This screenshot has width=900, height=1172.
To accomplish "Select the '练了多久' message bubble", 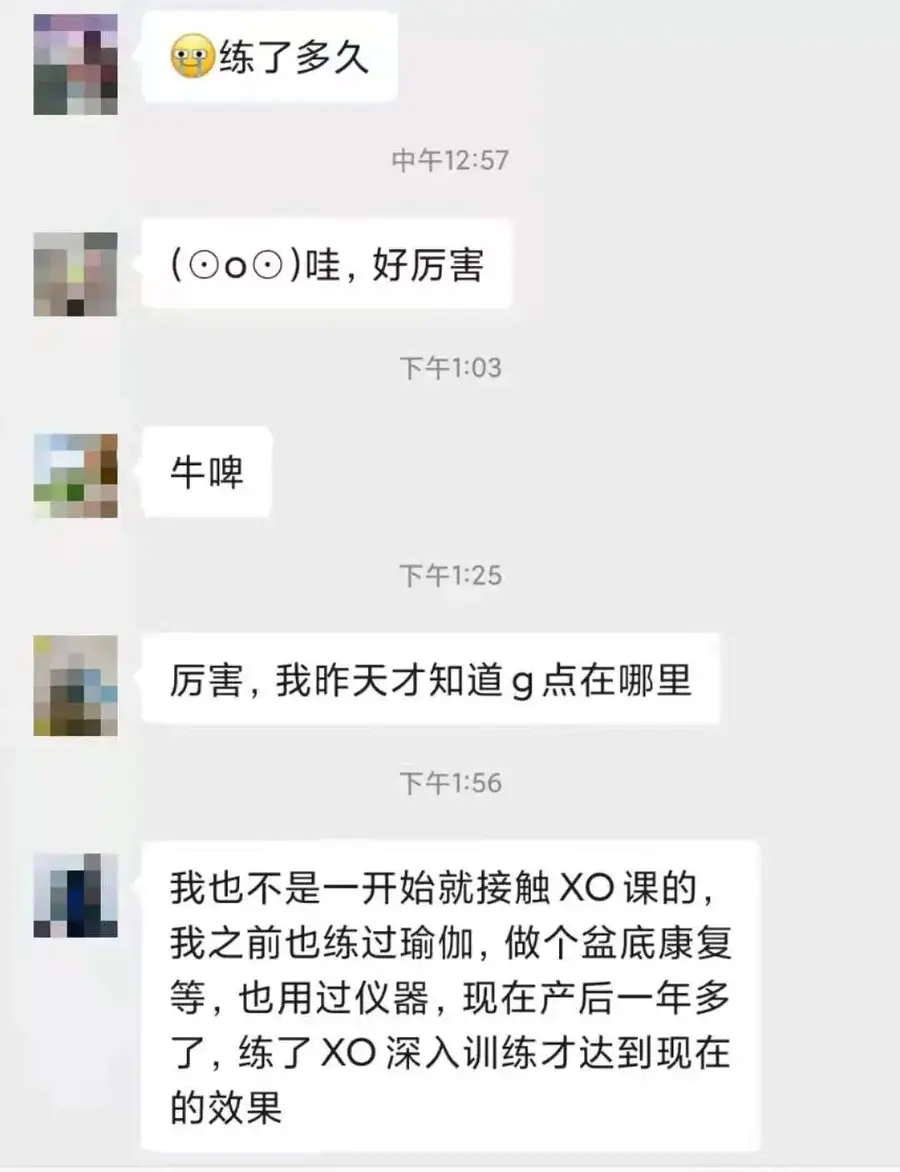I will coord(268,57).
